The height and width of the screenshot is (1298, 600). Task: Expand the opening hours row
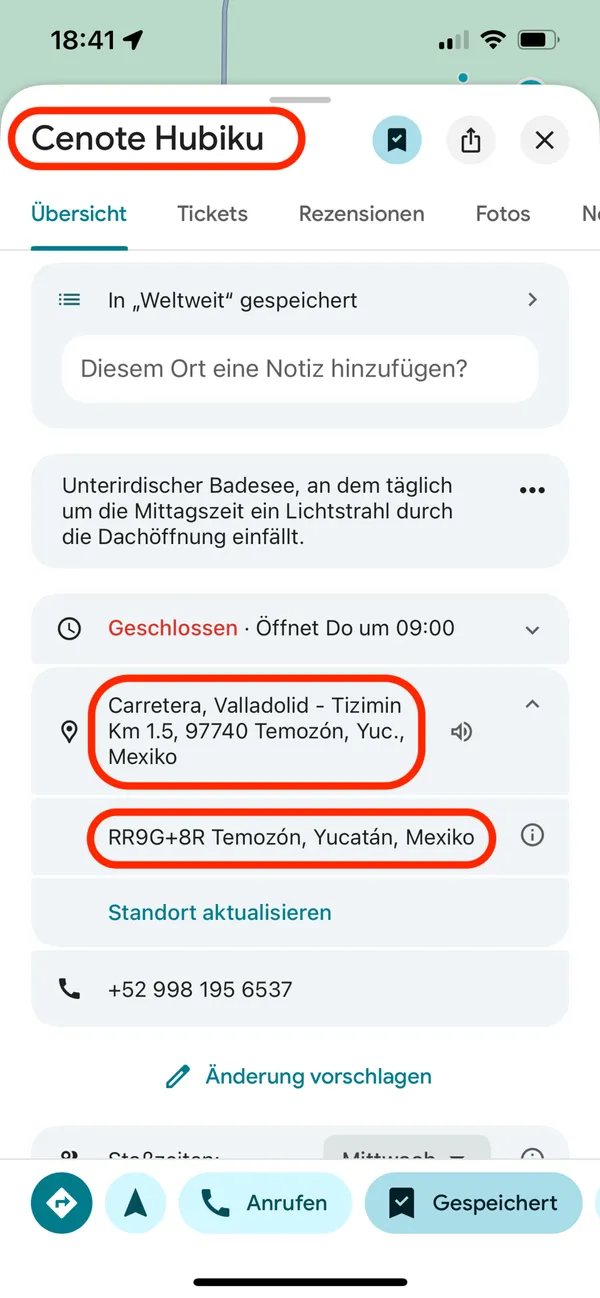point(532,629)
